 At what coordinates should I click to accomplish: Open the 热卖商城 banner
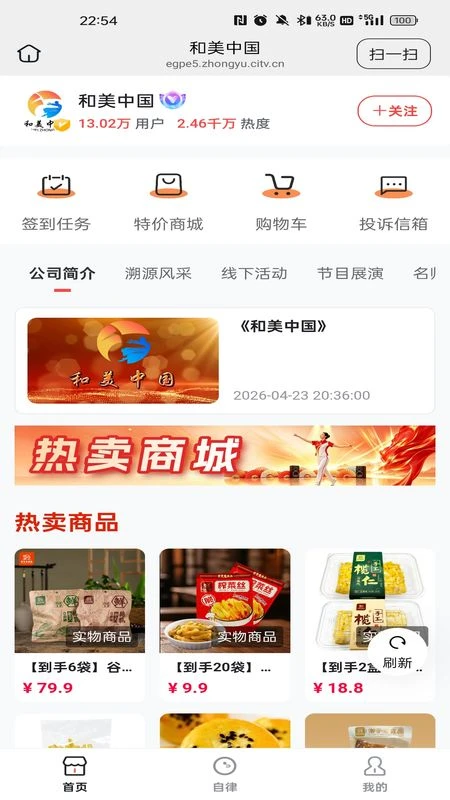pos(225,456)
